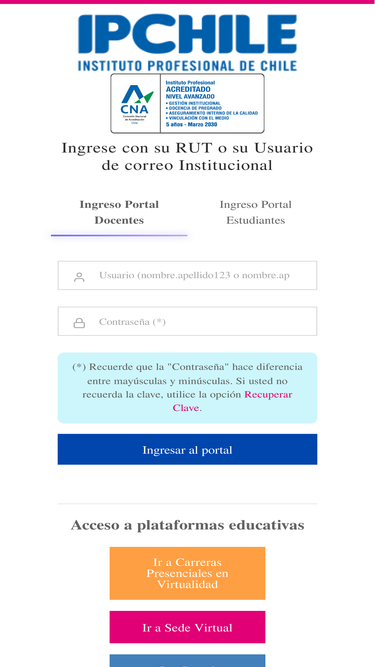The height and width of the screenshot is (667, 375).
Task: Tap Ingresar al portal button
Action: pyautogui.click(x=188, y=450)
